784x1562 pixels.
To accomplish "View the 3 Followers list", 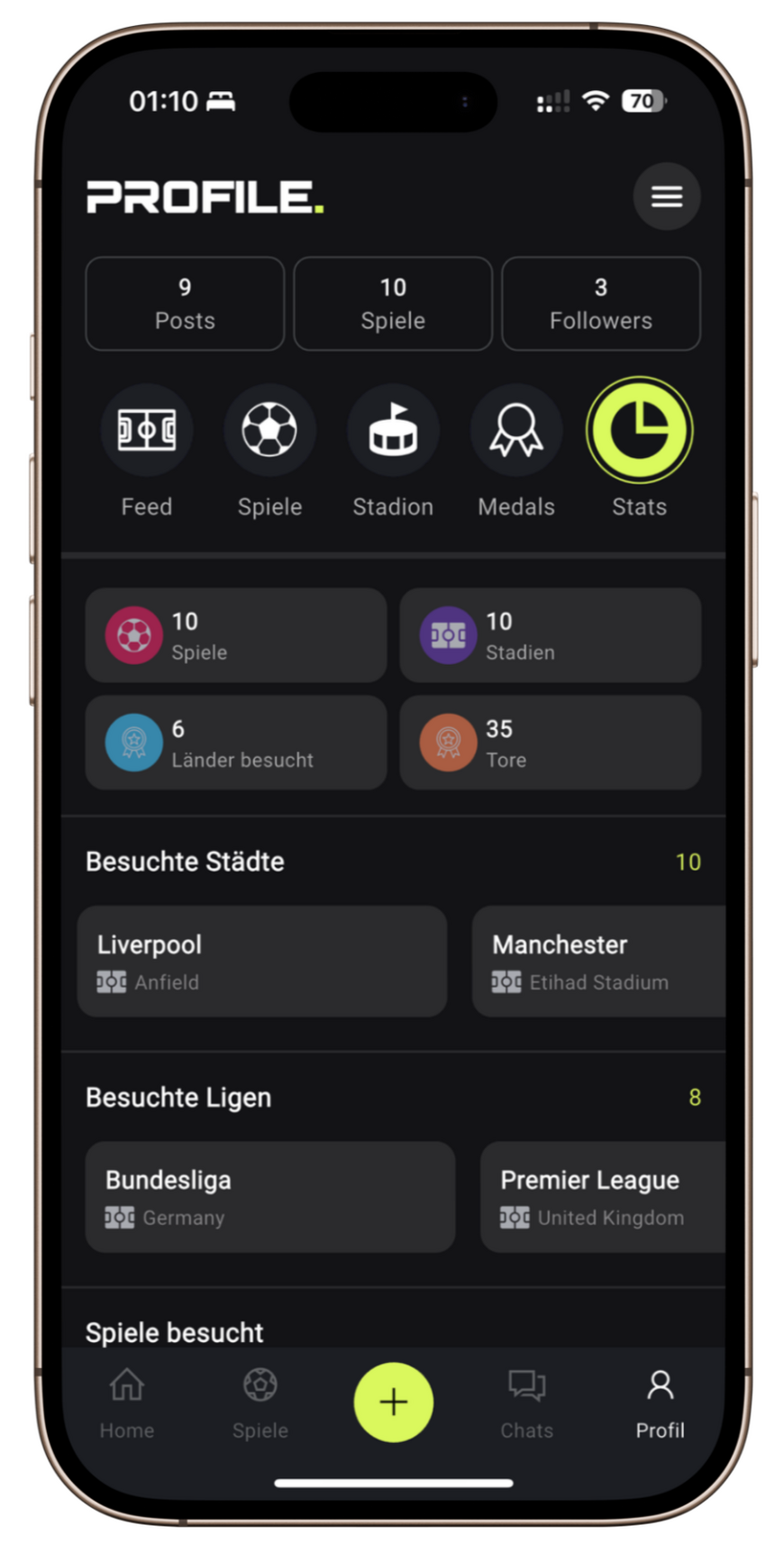I will [600, 304].
